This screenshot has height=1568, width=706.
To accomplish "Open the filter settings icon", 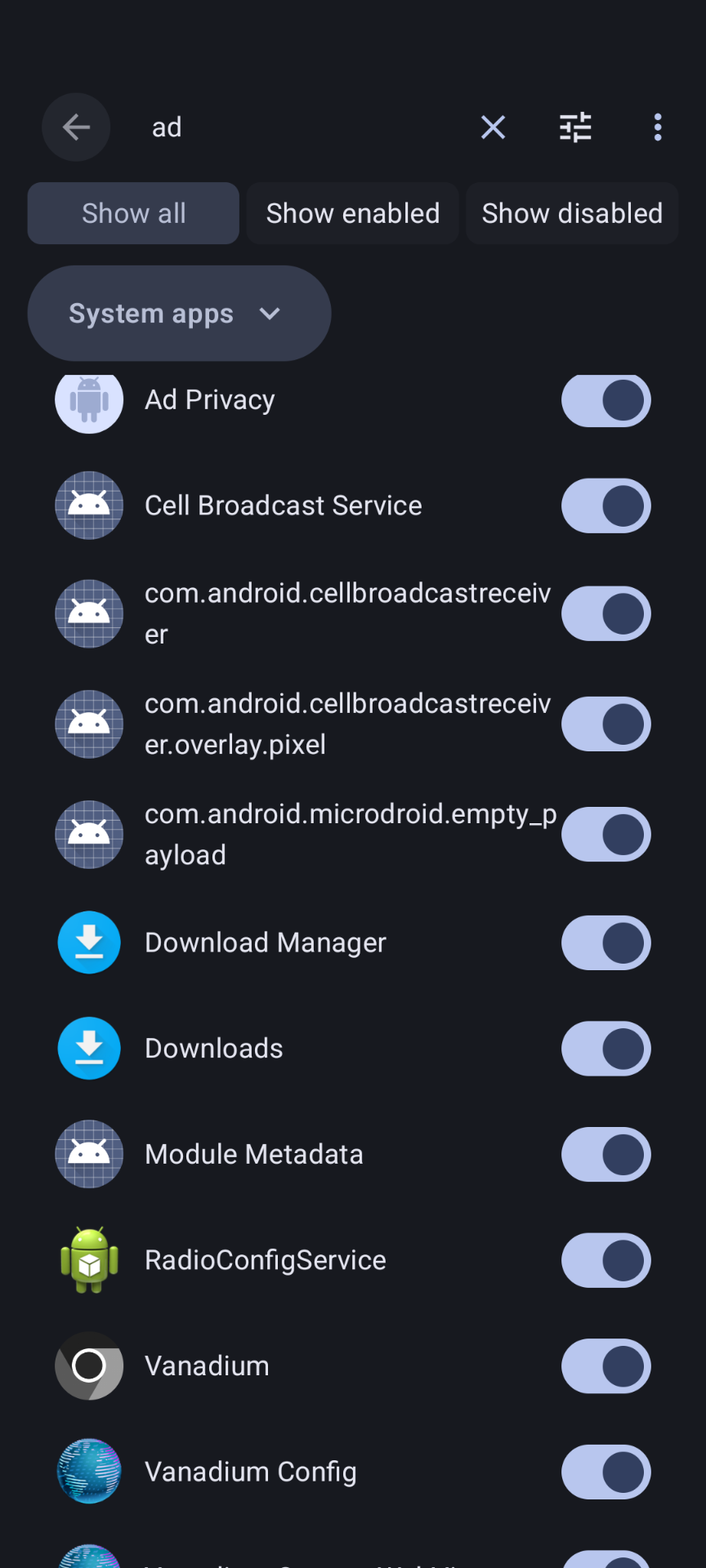I will 575,127.
